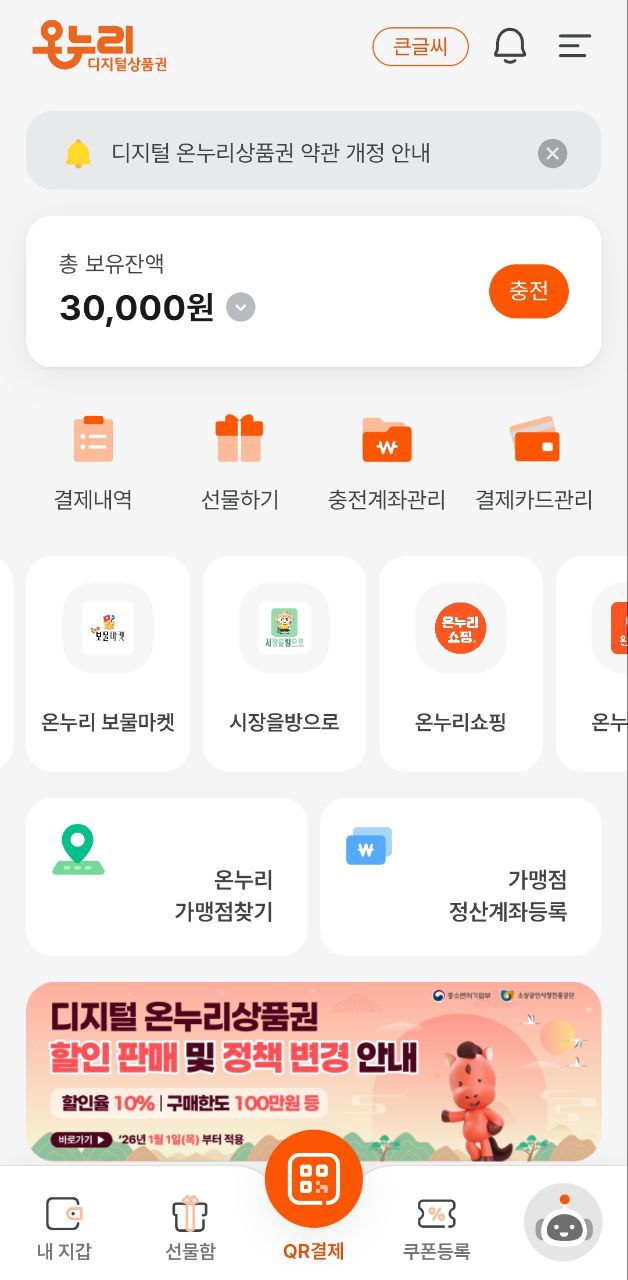Open the notifications bell

[510, 46]
